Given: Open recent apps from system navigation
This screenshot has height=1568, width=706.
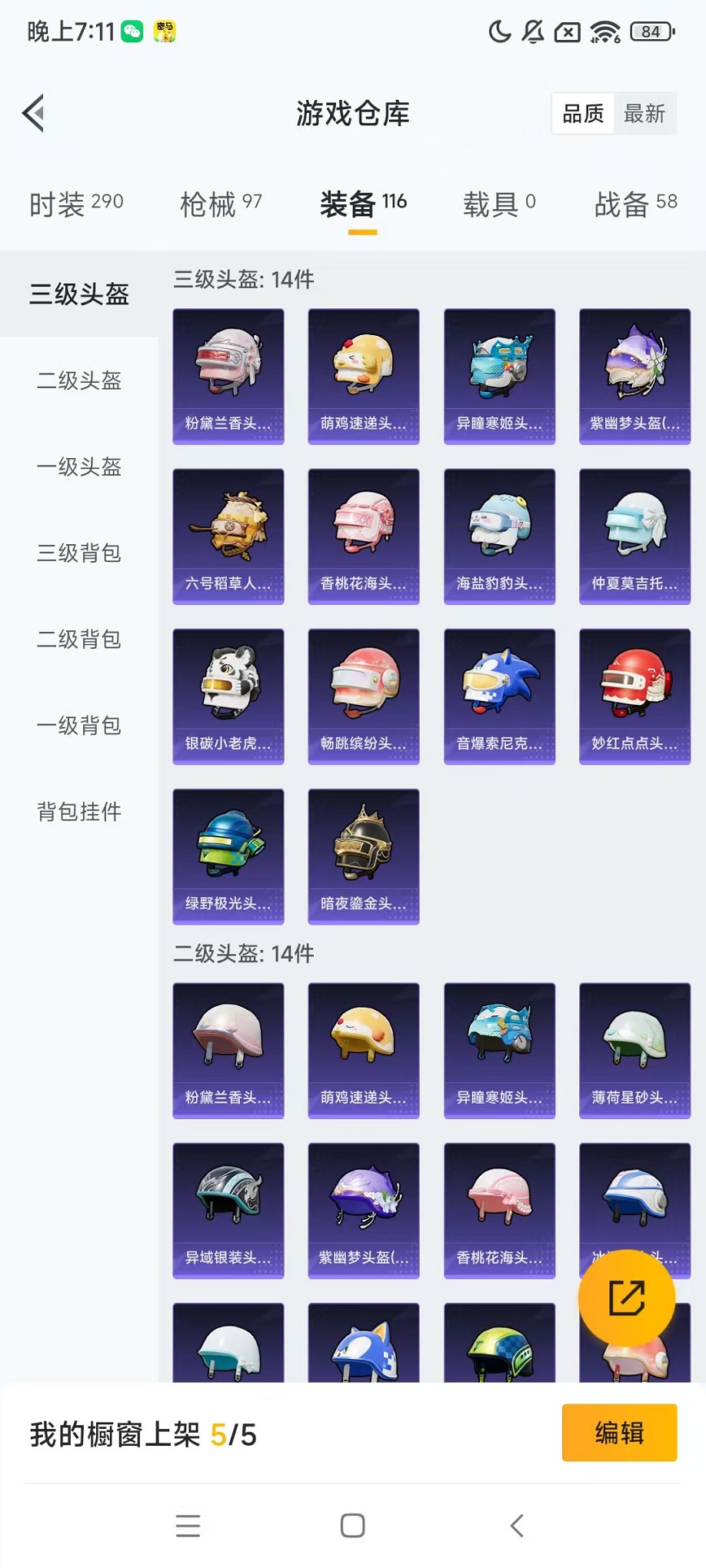Looking at the screenshot, I should click(x=188, y=1526).
